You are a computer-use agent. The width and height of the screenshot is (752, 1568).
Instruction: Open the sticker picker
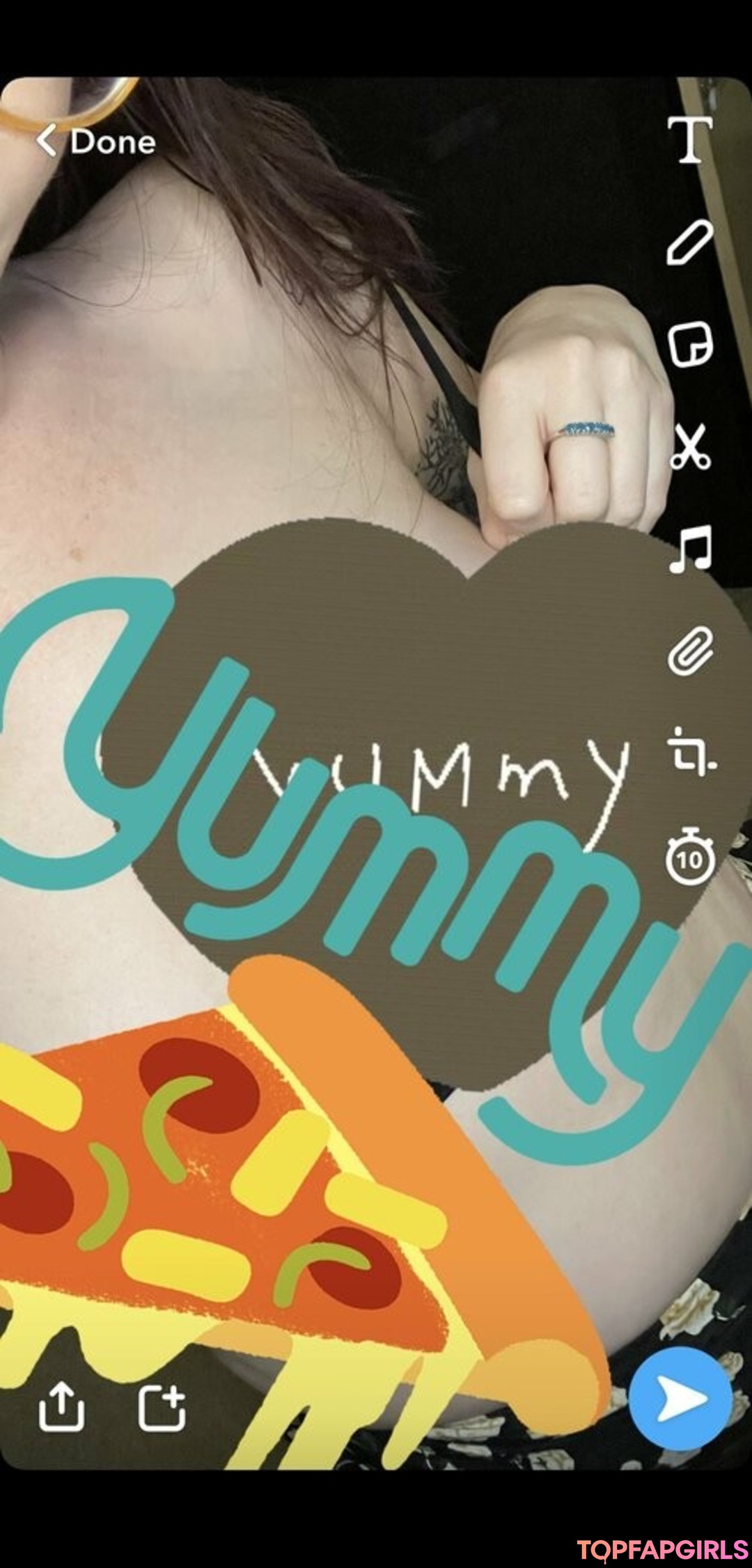point(690,344)
